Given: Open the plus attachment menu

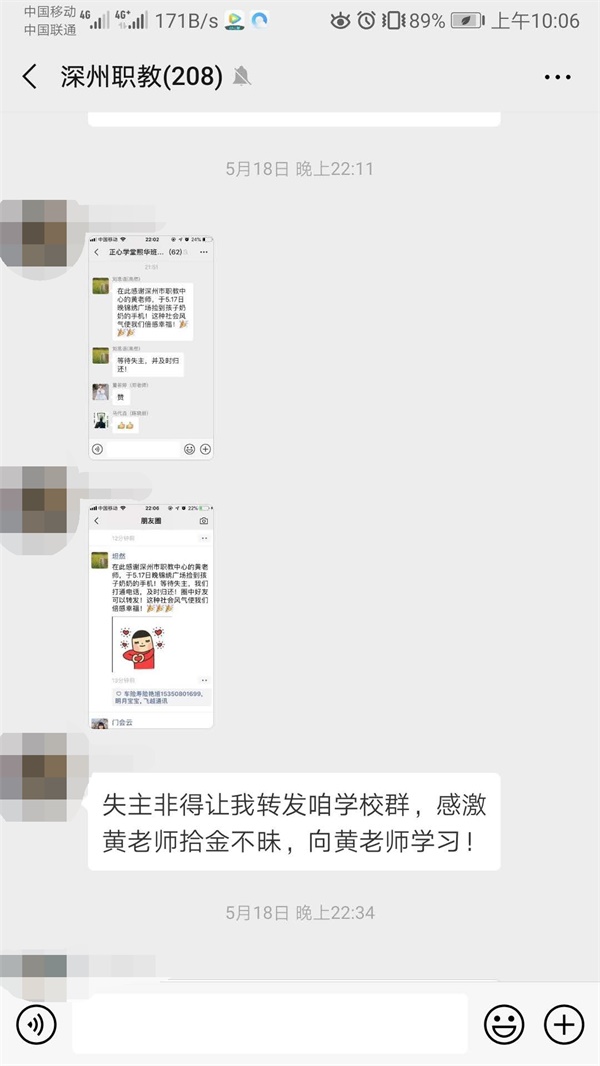Looking at the screenshot, I should 563,1024.
